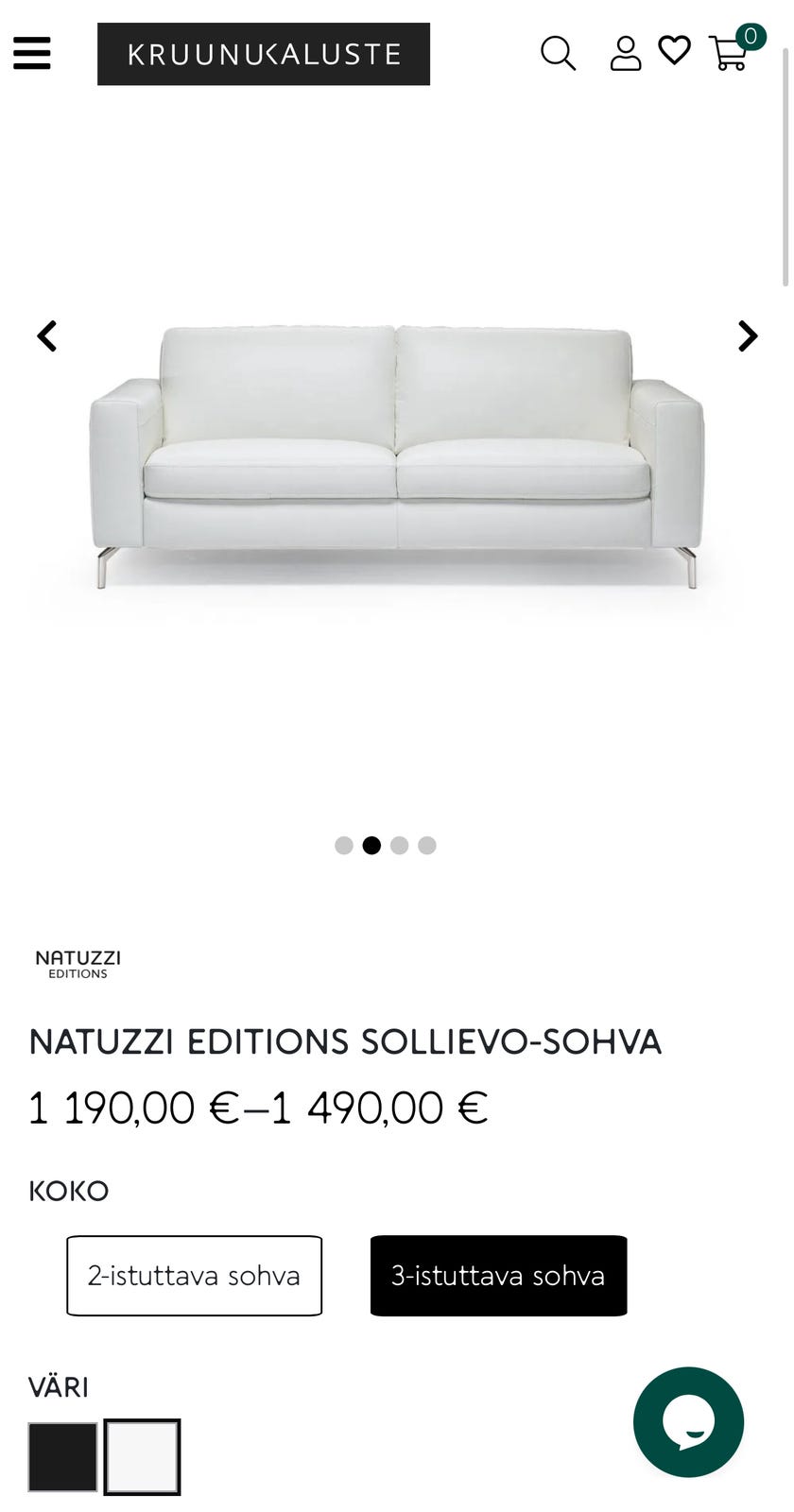794x1512 pixels.
Task: Select the 3-istuttava sohva size
Action: [x=498, y=1276]
